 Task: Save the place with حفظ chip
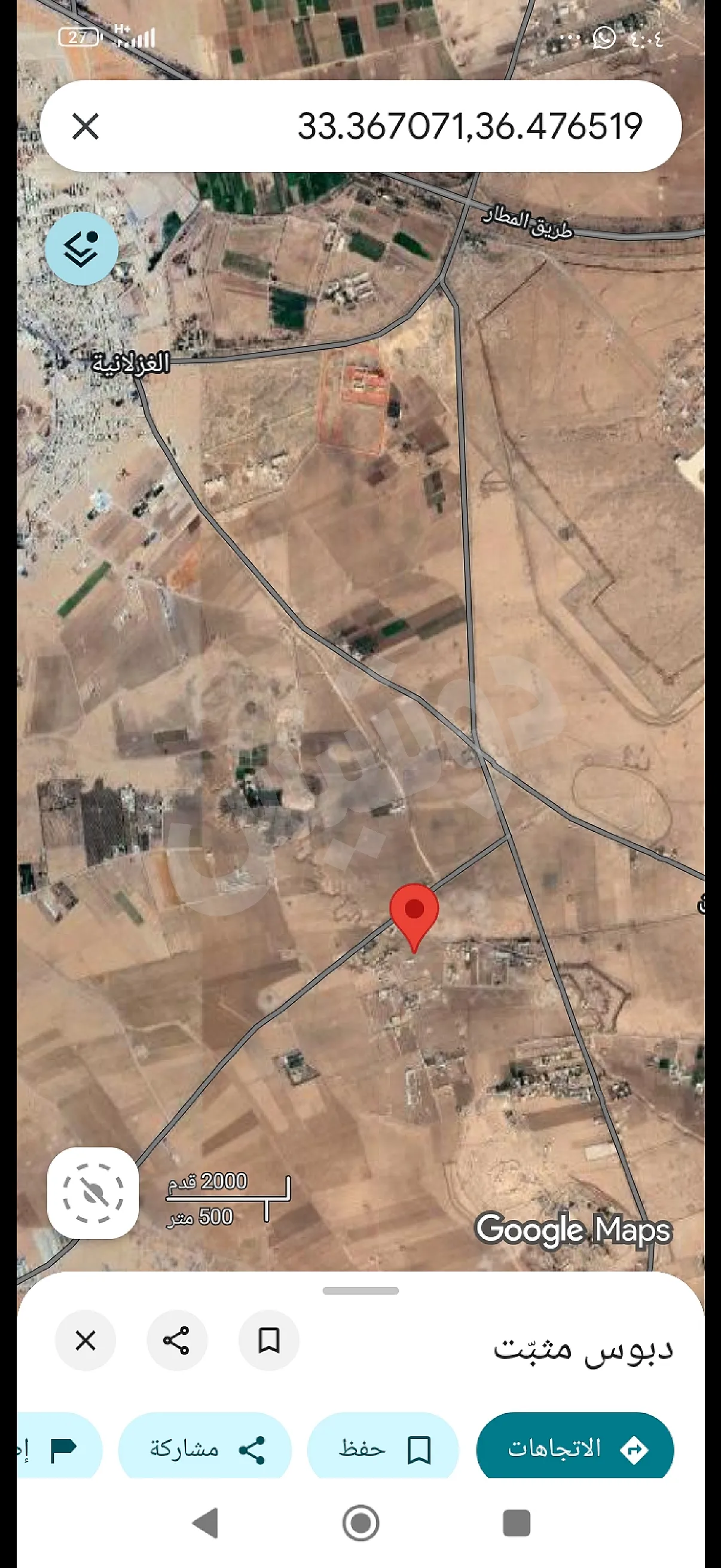click(x=383, y=1448)
